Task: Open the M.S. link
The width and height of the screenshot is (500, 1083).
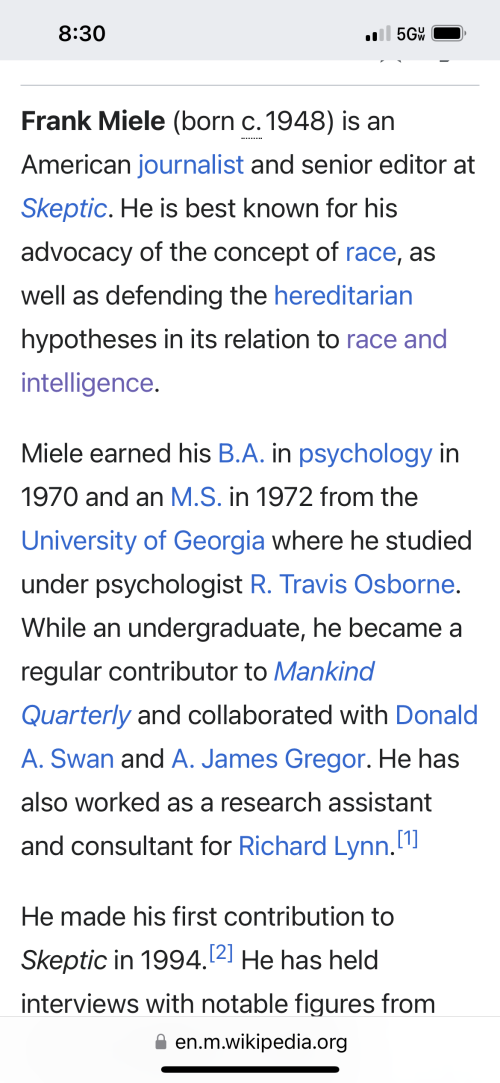Action: tap(196, 497)
